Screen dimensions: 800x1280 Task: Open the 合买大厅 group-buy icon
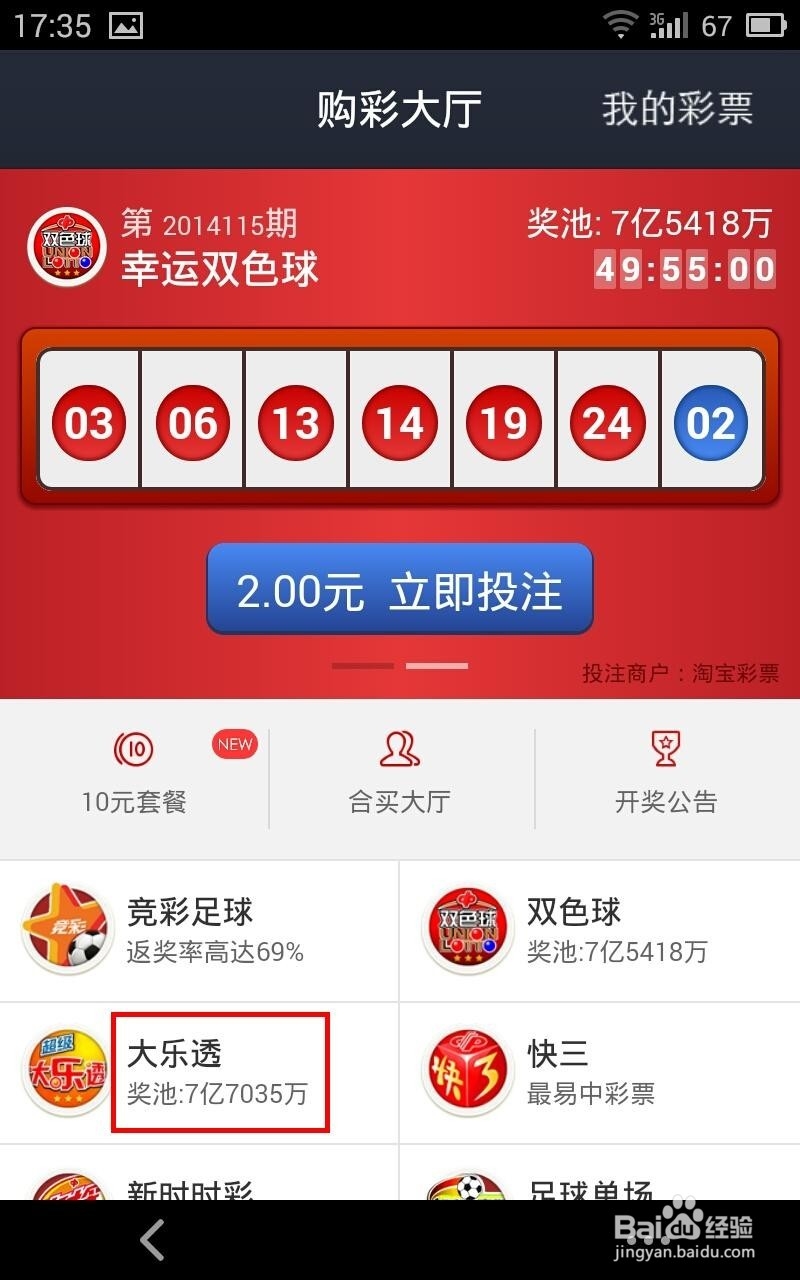pos(399,750)
